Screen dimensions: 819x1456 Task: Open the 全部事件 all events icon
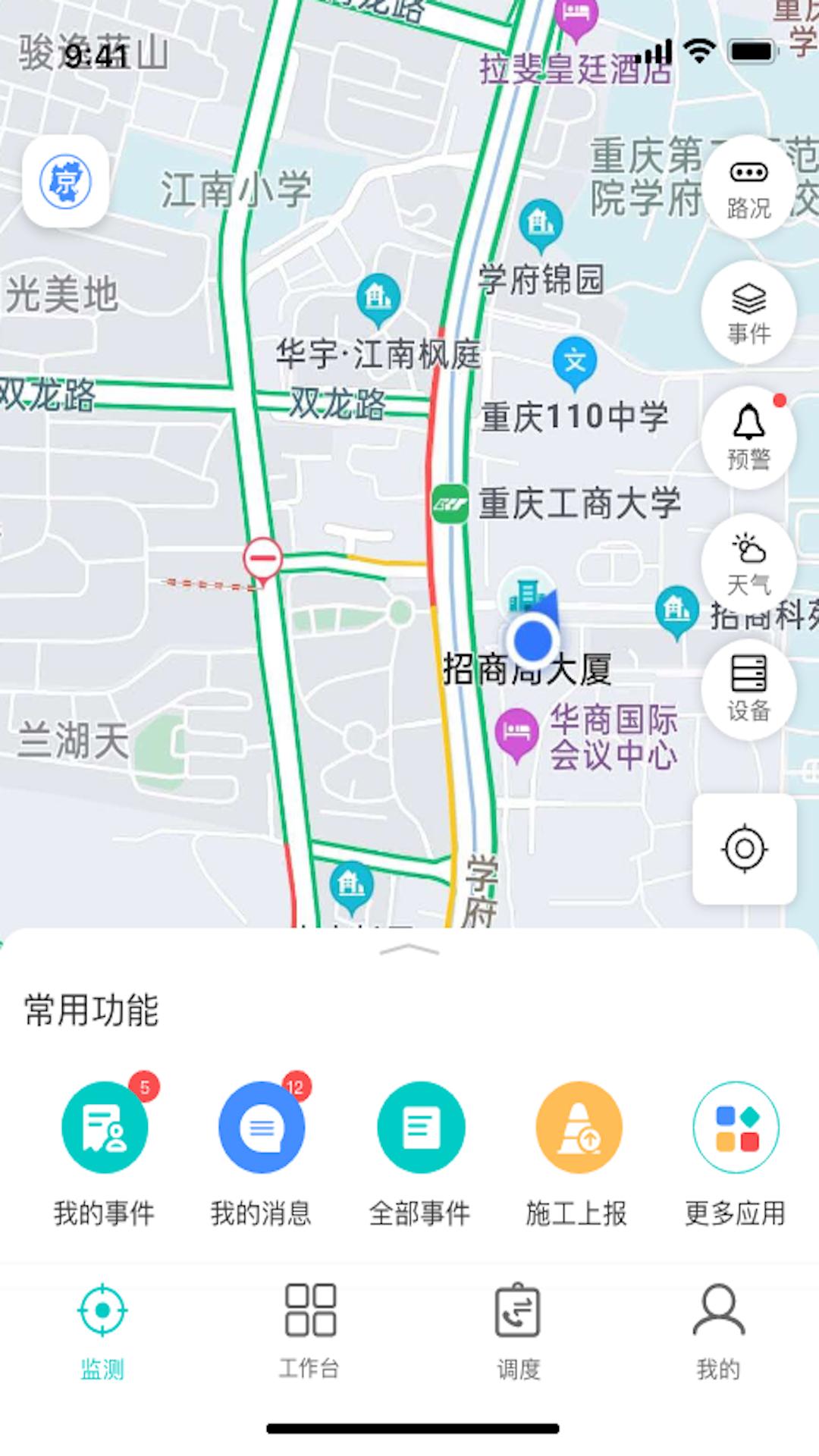pyautogui.click(x=422, y=1128)
